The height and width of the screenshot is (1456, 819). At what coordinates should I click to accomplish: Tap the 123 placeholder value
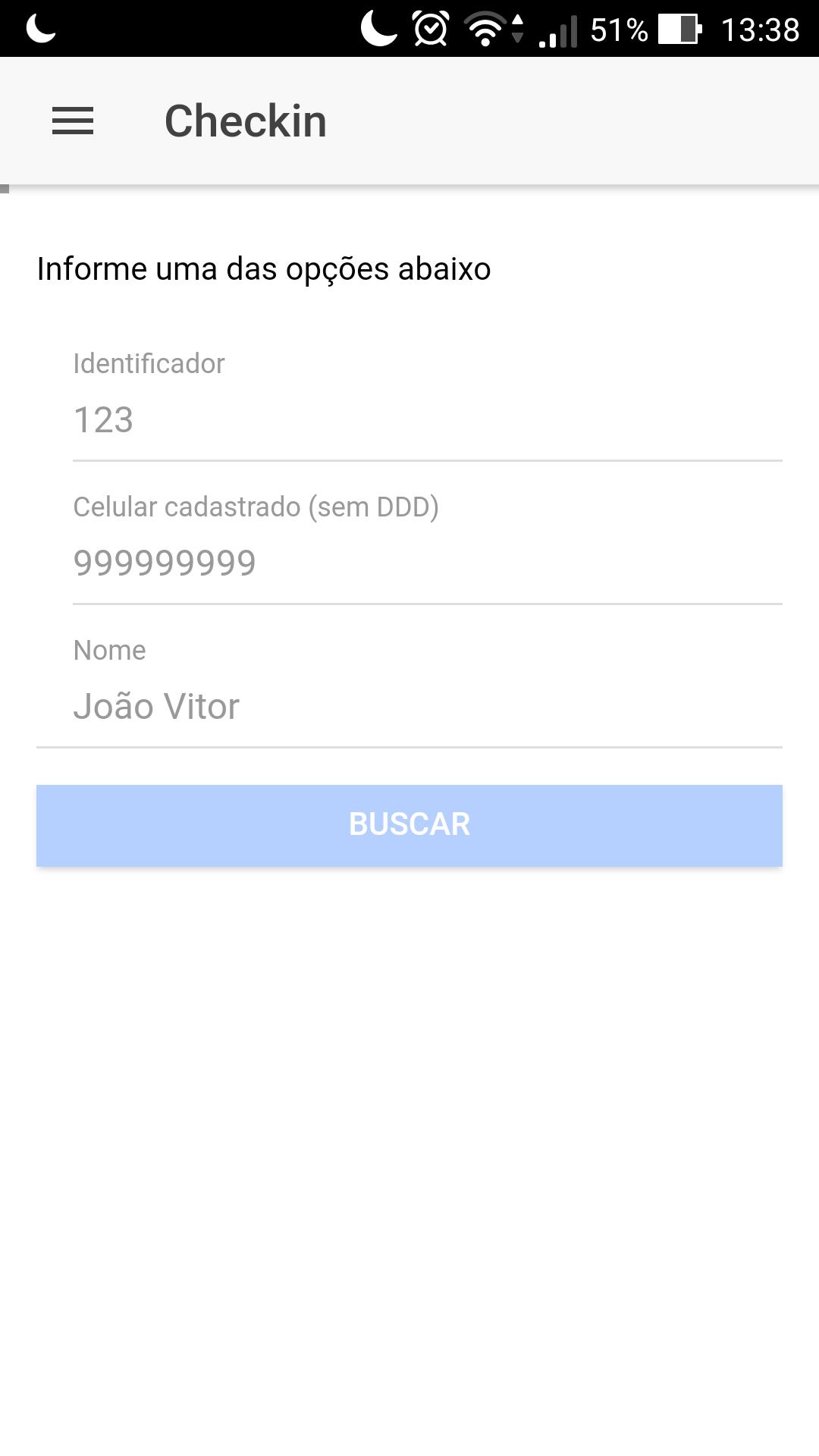(104, 419)
